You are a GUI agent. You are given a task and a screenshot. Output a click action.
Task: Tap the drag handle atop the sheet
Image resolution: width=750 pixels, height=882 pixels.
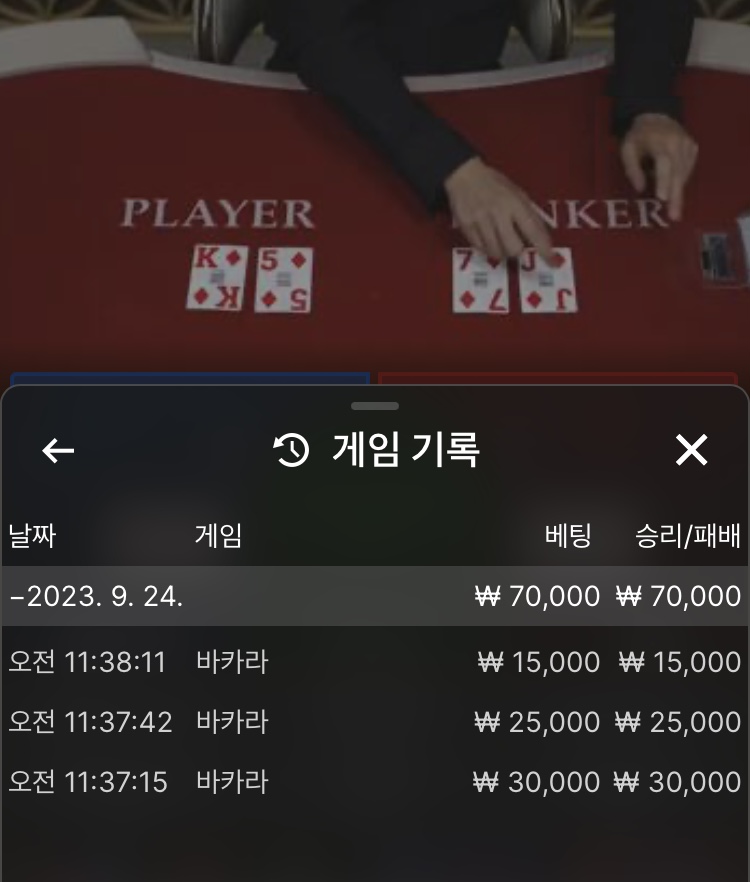375,406
